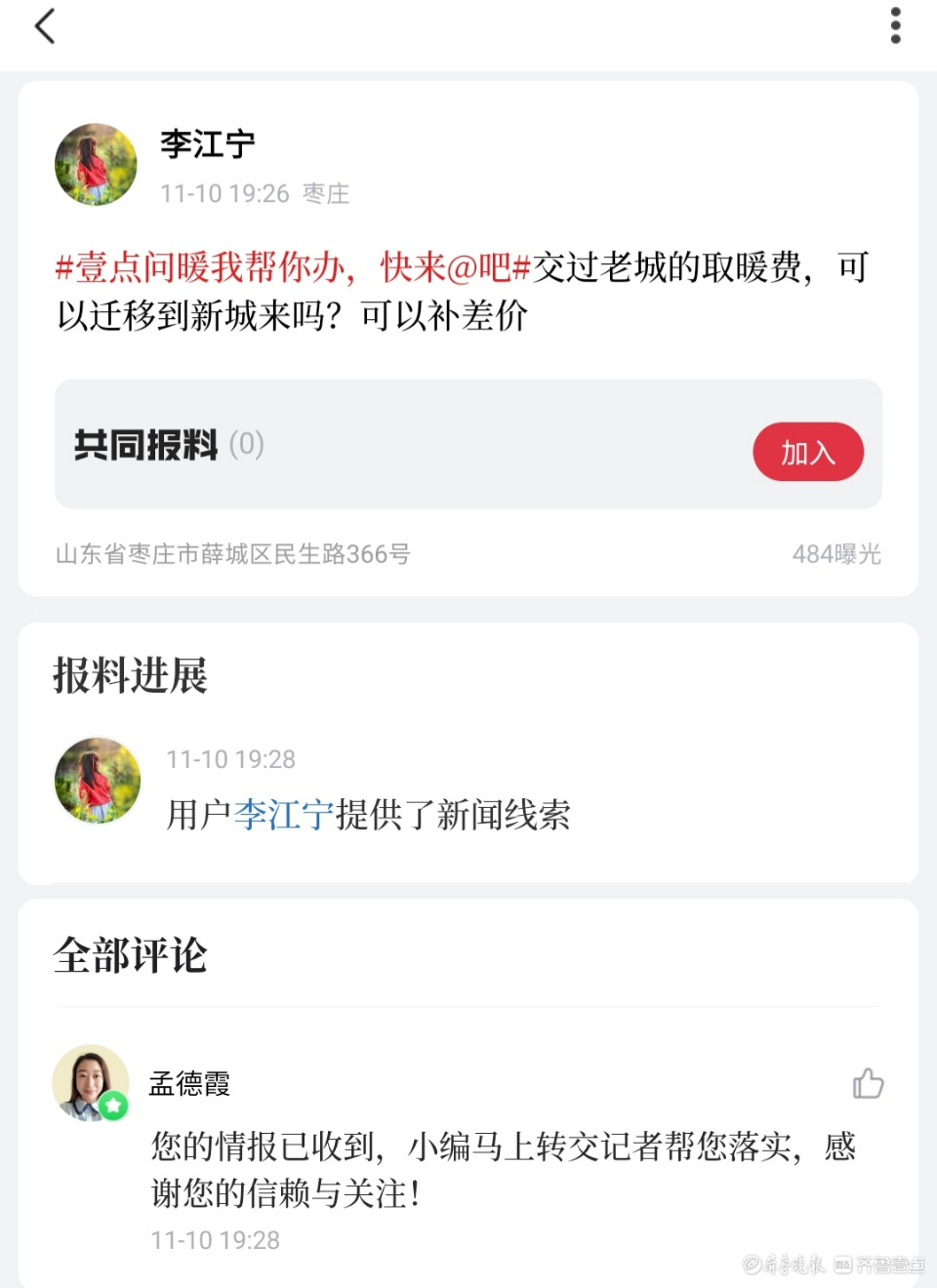This screenshot has height=1288, width=937.
Task: Tap the location text 枣庄 beside timestamp
Action: click(x=328, y=193)
